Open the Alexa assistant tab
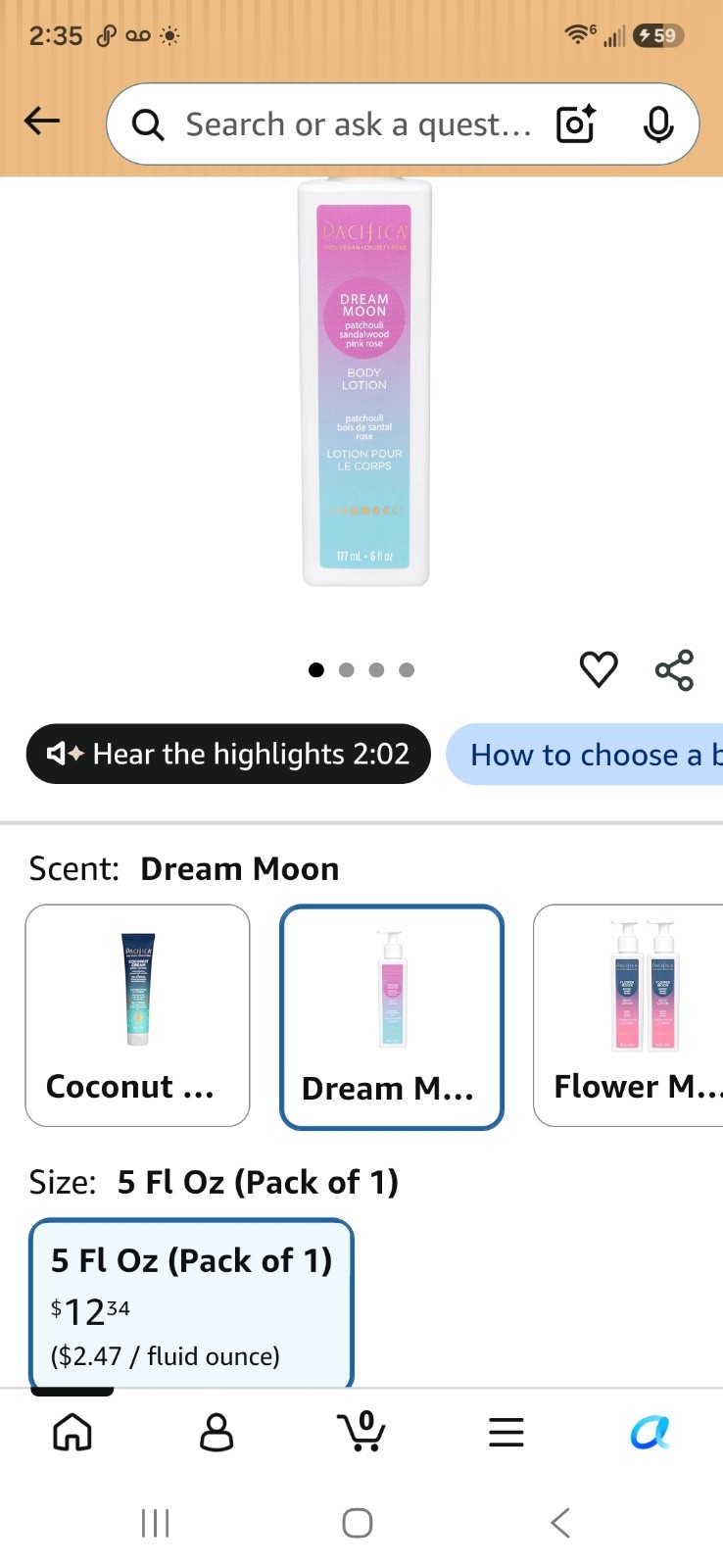 651,1433
